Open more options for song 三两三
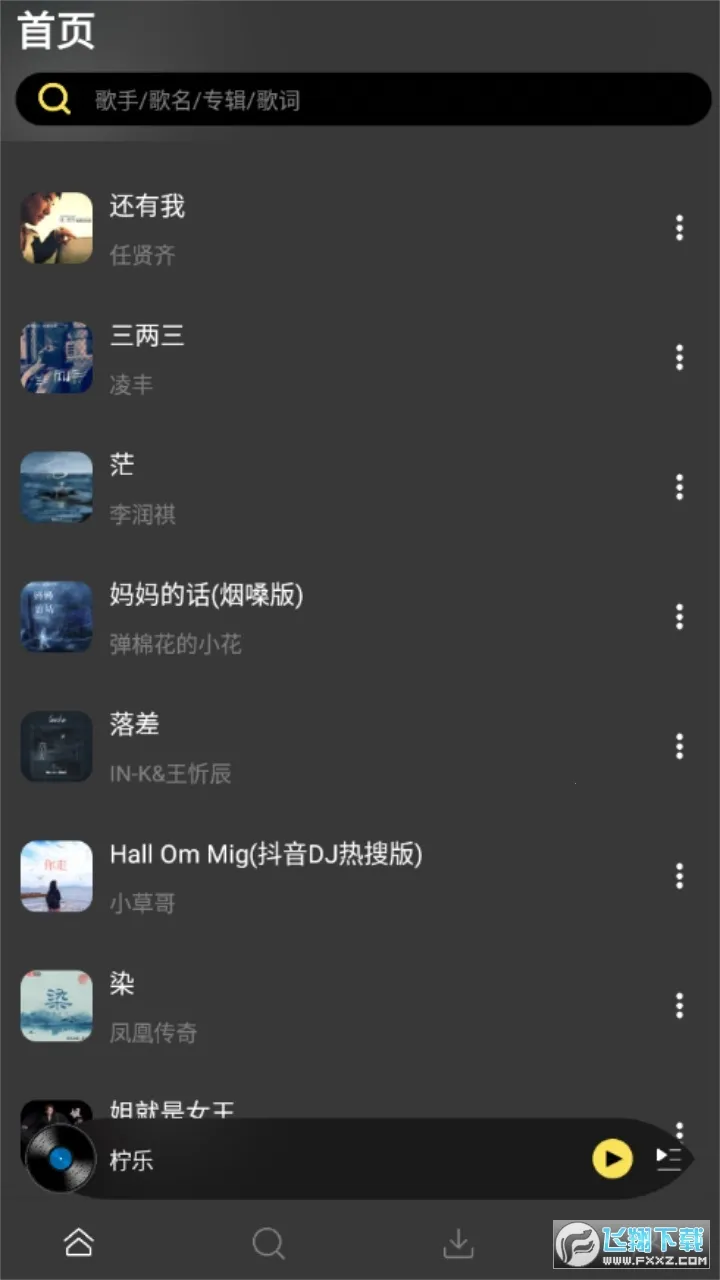This screenshot has height=1280, width=720. (678, 358)
